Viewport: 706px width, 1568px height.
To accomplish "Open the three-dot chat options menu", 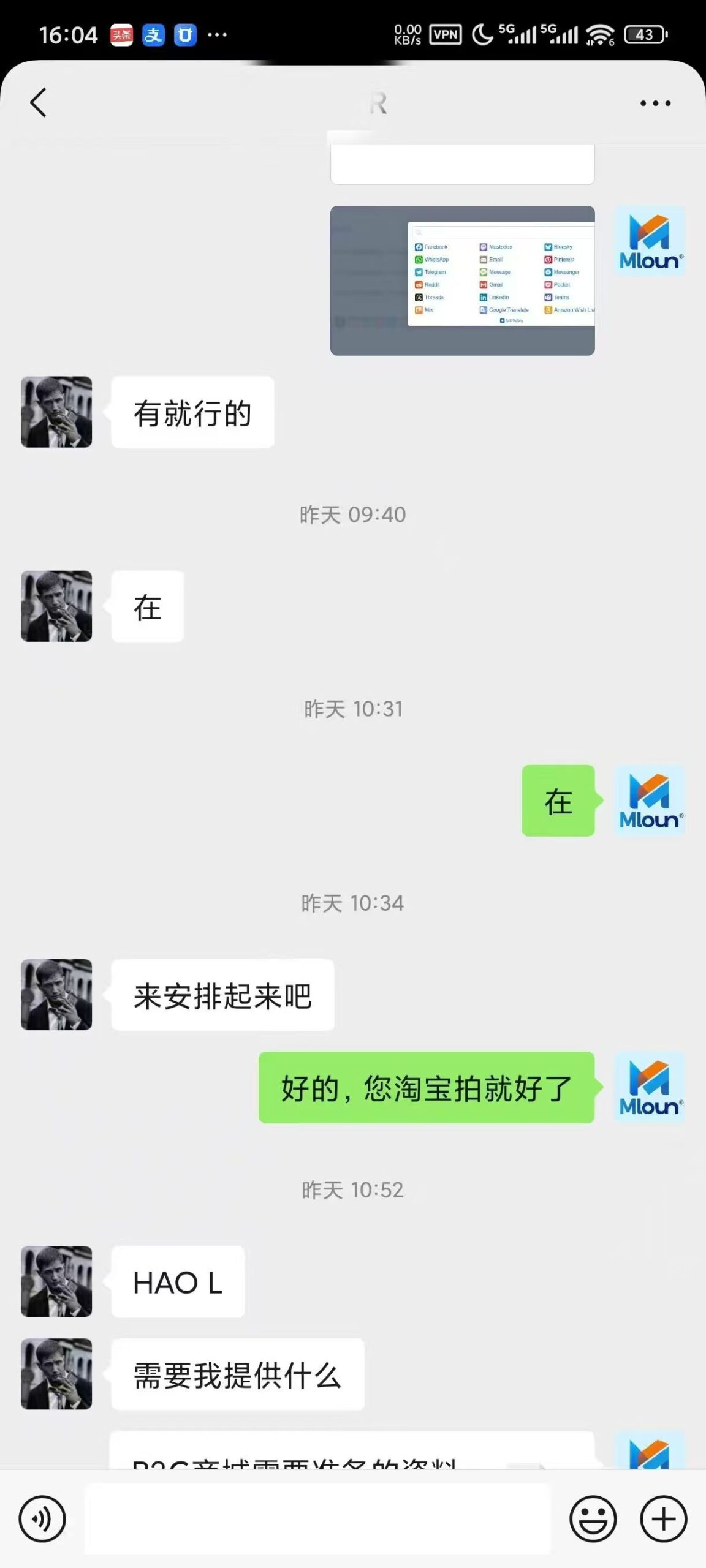I will click(x=655, y=103).
